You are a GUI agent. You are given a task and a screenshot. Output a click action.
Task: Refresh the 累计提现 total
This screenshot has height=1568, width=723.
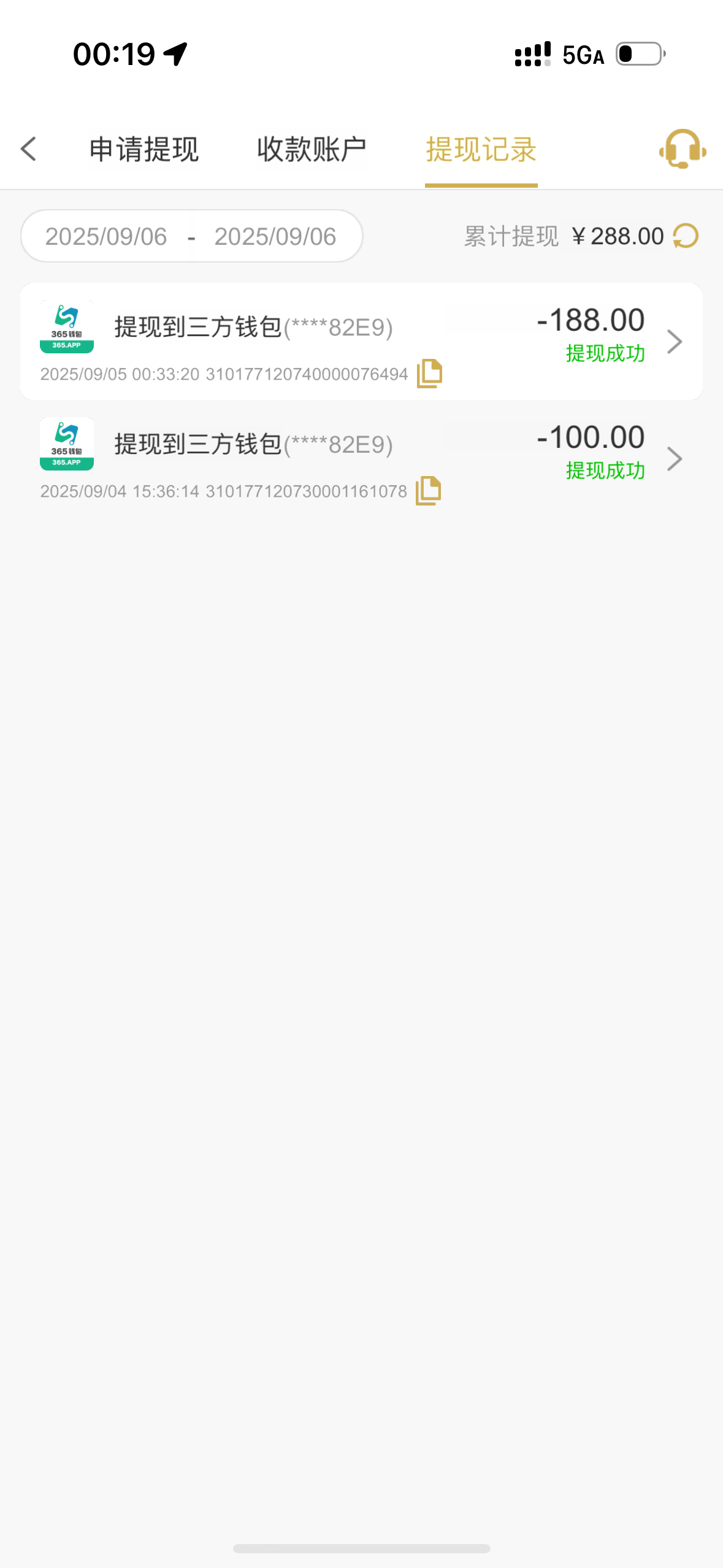(686, 236)
